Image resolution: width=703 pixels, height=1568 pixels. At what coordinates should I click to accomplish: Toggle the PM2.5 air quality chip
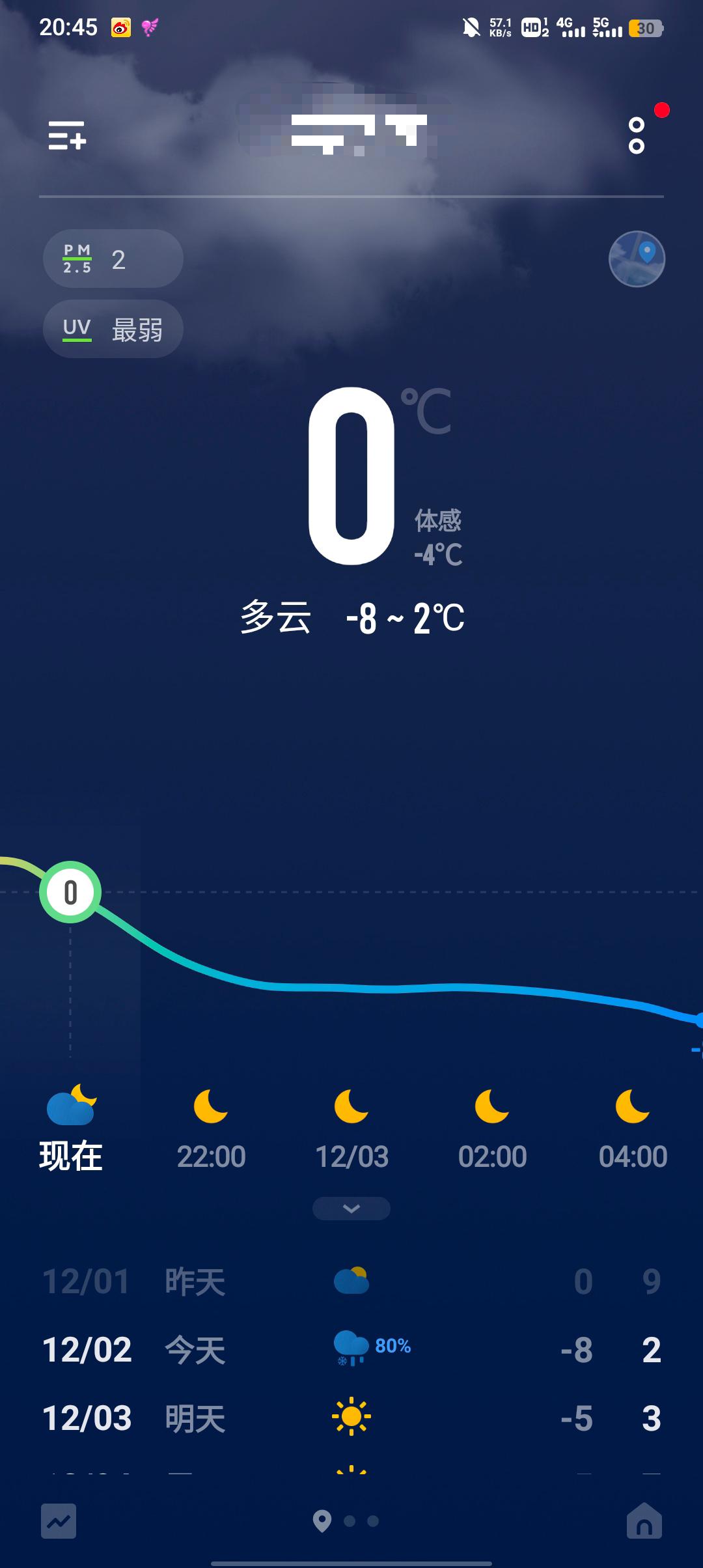113,259
